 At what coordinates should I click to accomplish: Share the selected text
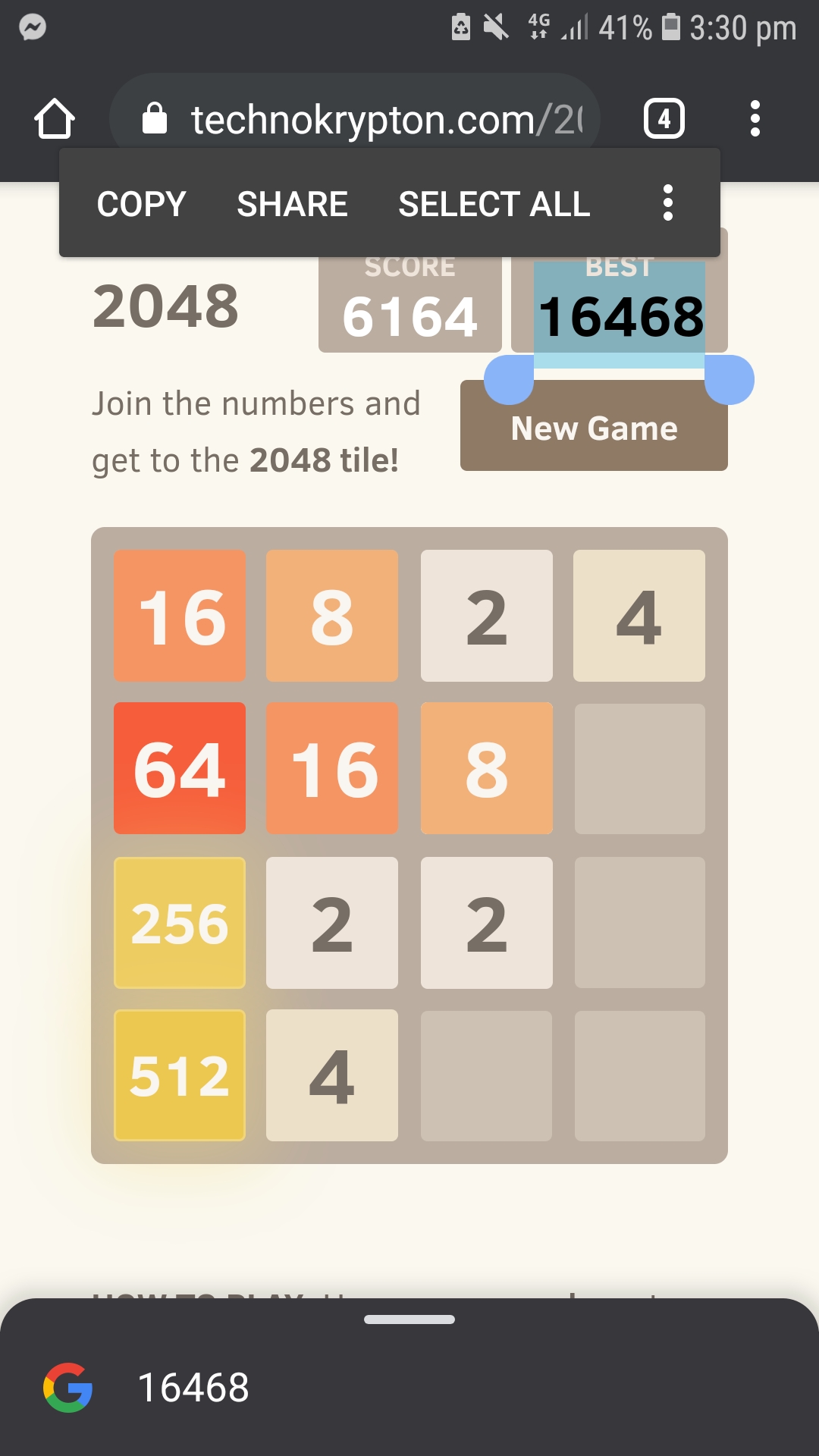[x=292, y=204]
